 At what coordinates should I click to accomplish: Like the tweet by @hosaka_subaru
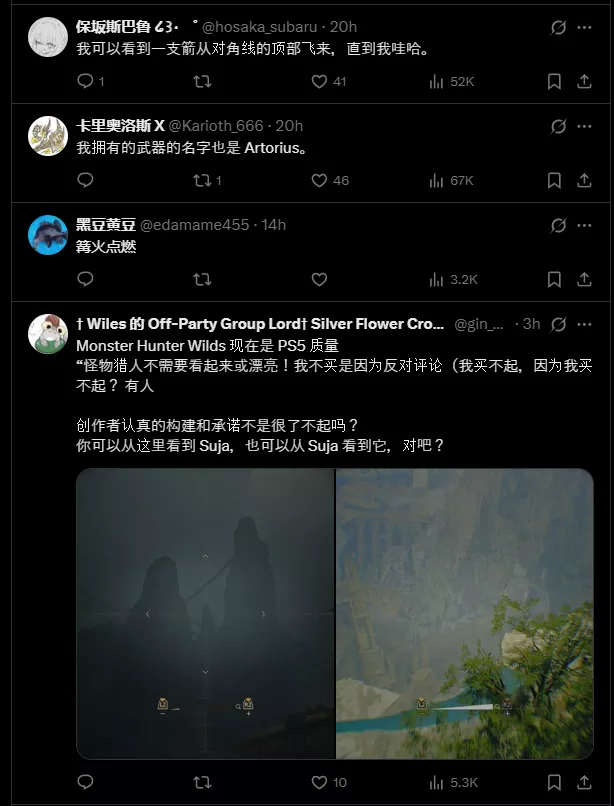(320, 81)
